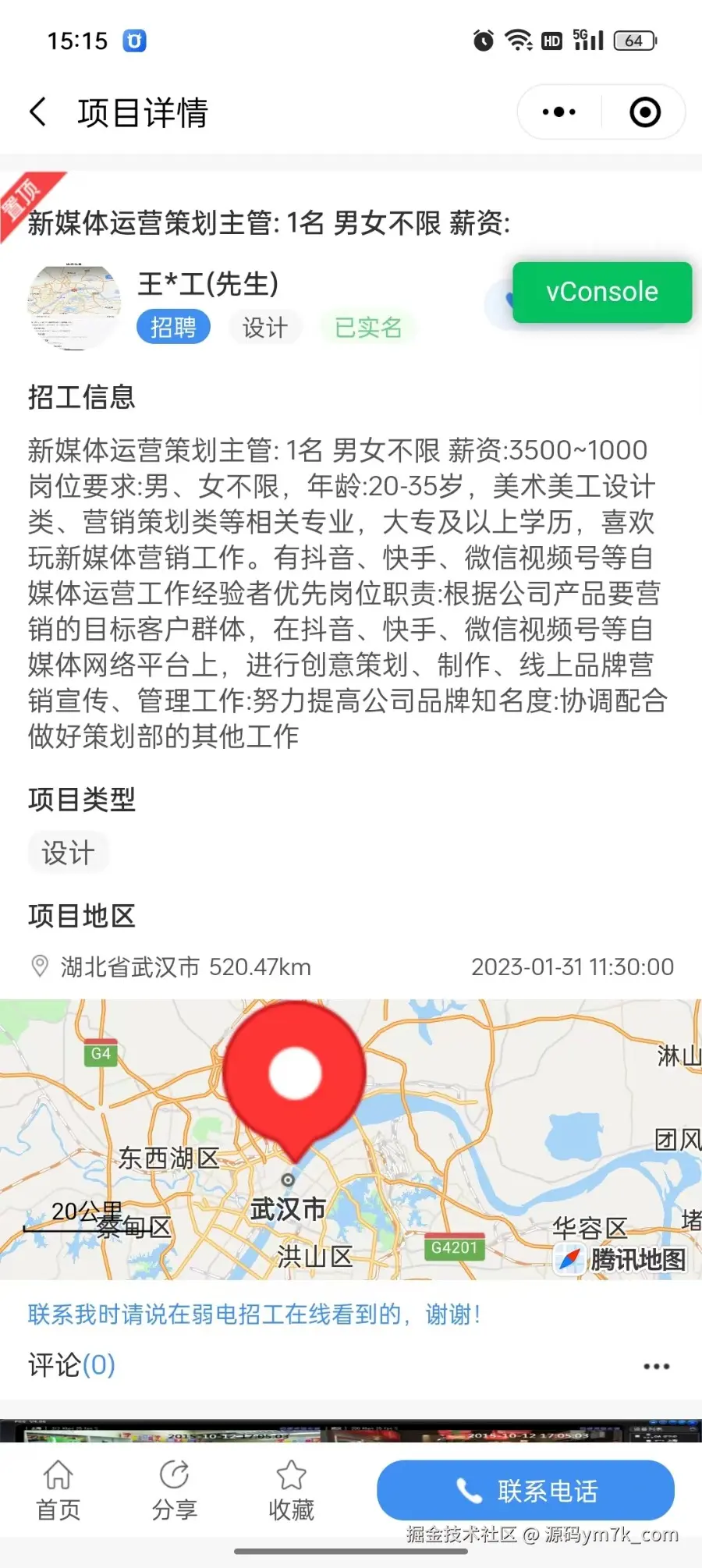Open the mini program more-options menu
Image resolution: width=702 pixels, height=1568 pixels.
point(559,112)
